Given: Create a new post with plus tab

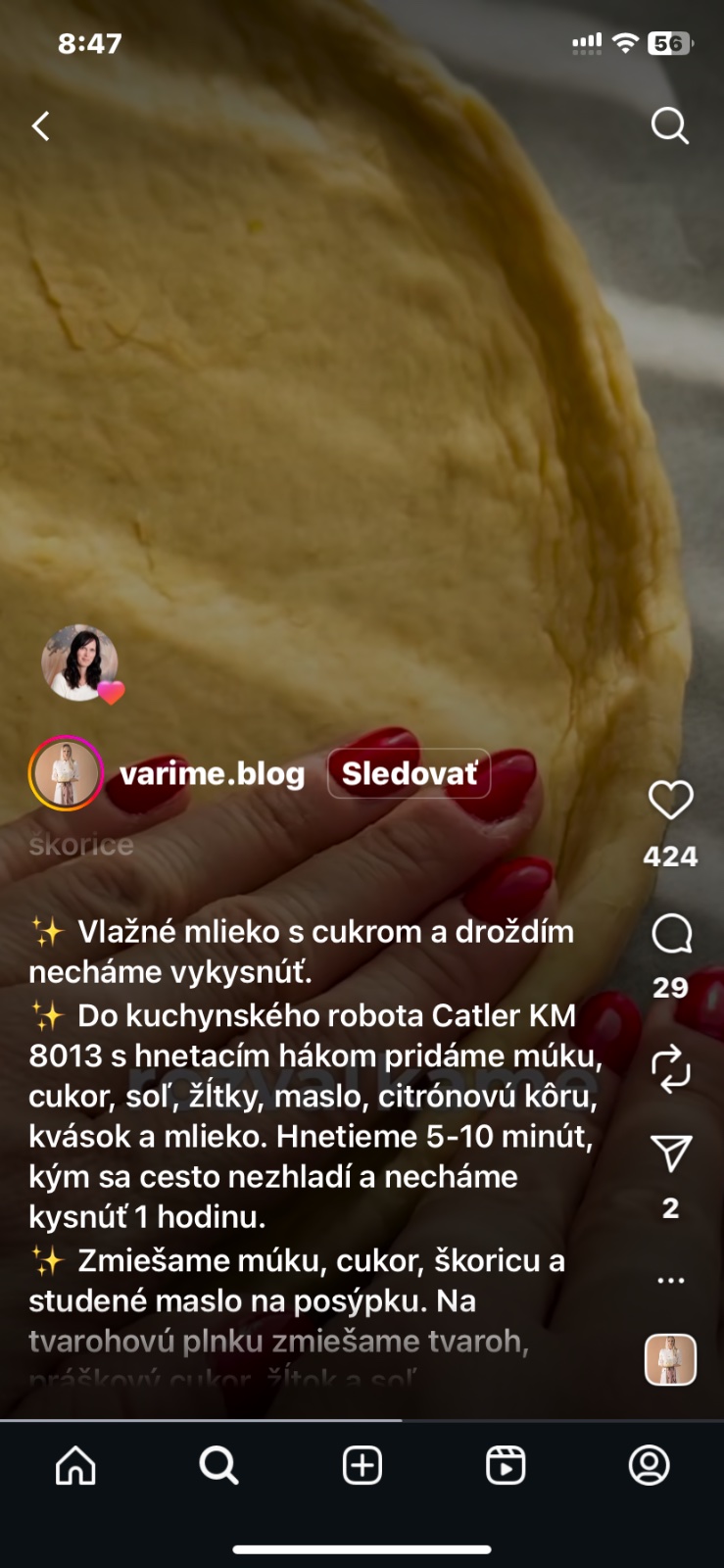Looking at the screenshot, I should coord(362,1466).
